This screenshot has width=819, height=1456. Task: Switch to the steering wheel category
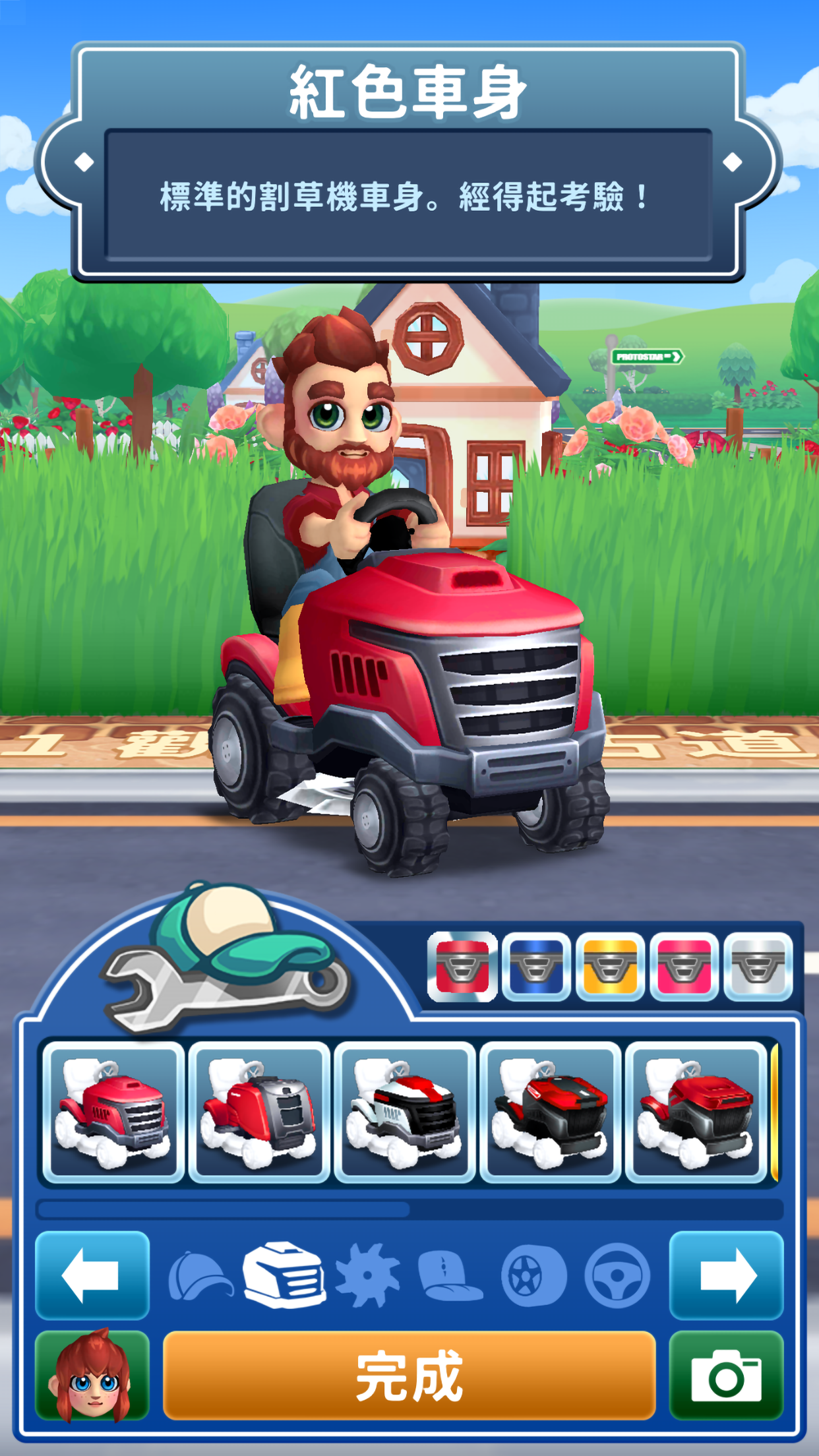[617, 1275]
